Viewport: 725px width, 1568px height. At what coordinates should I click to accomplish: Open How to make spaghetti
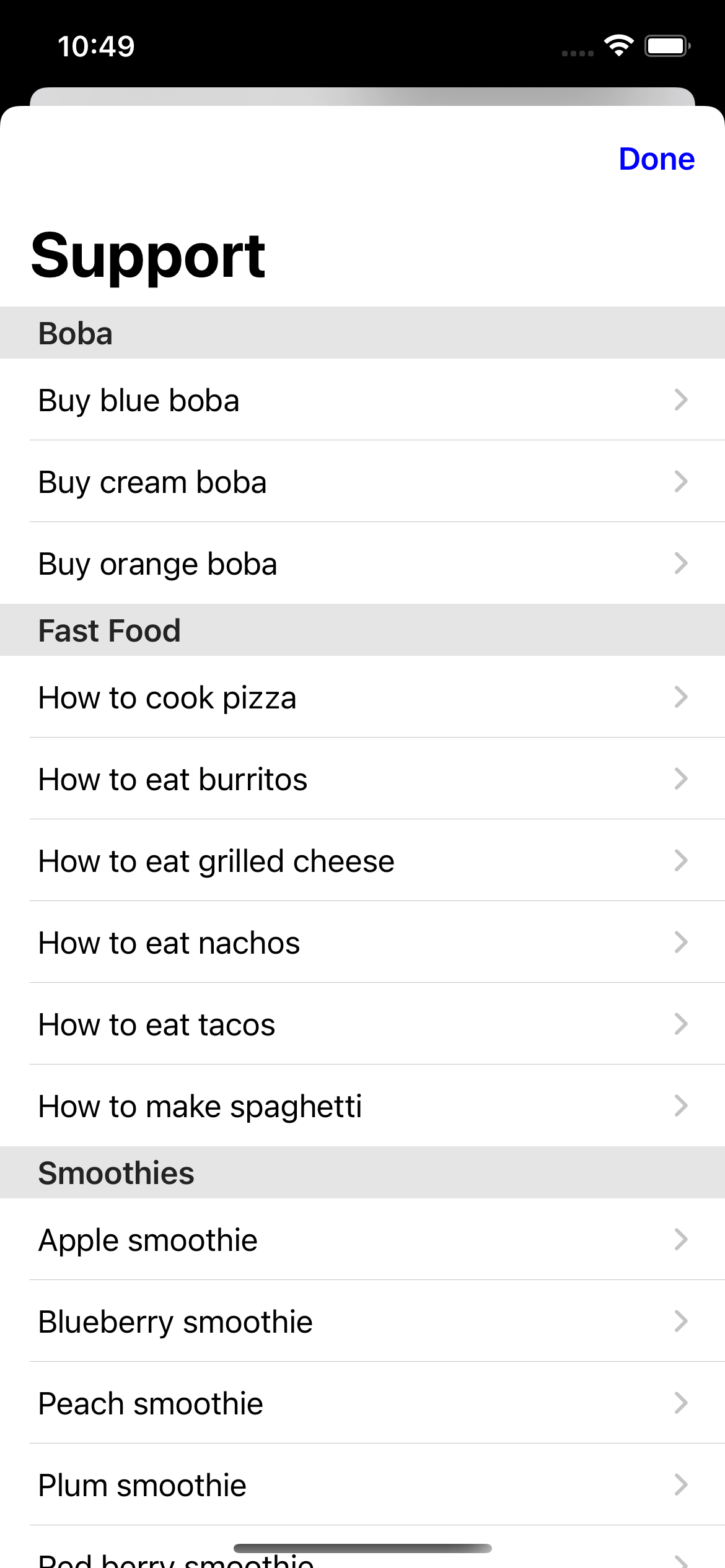362,1106
